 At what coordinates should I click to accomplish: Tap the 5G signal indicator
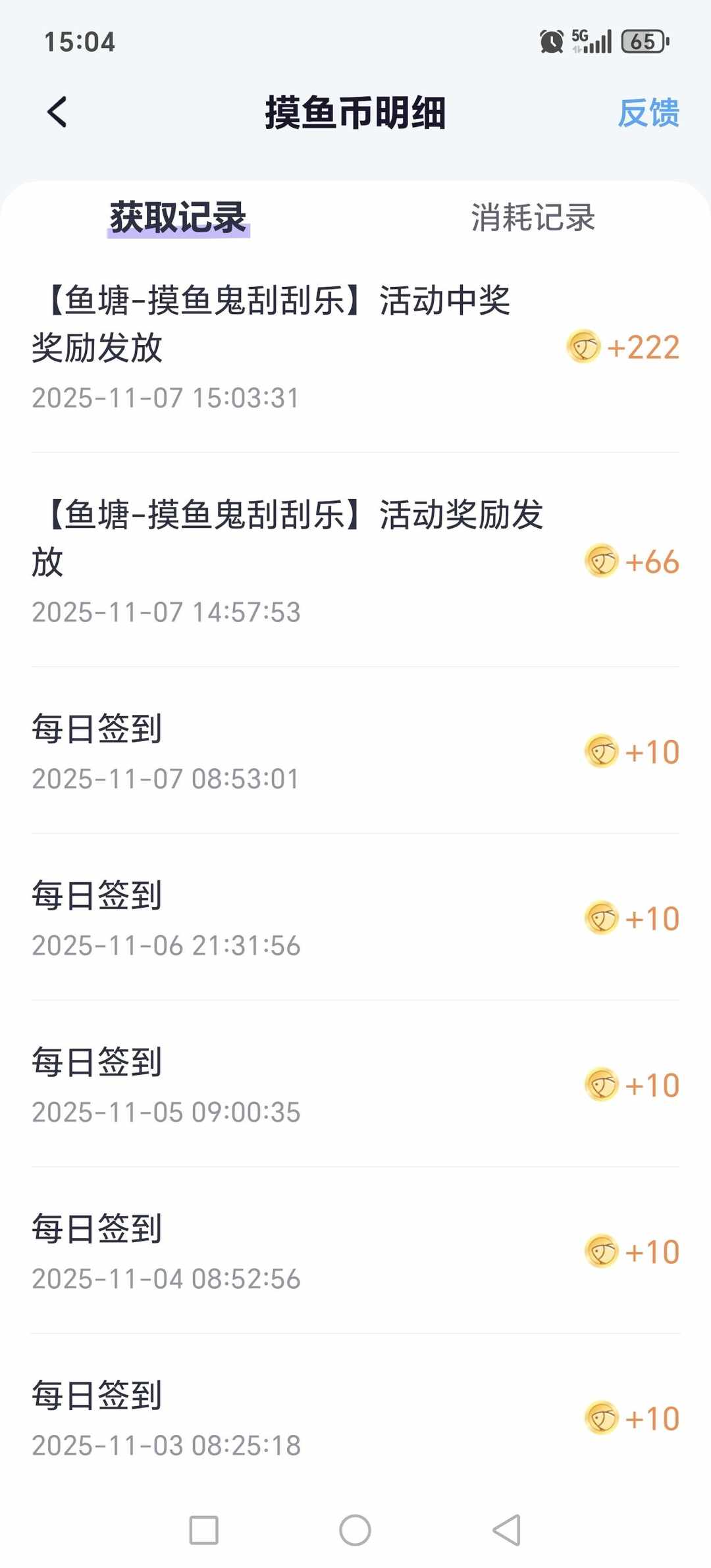point(588,42)
